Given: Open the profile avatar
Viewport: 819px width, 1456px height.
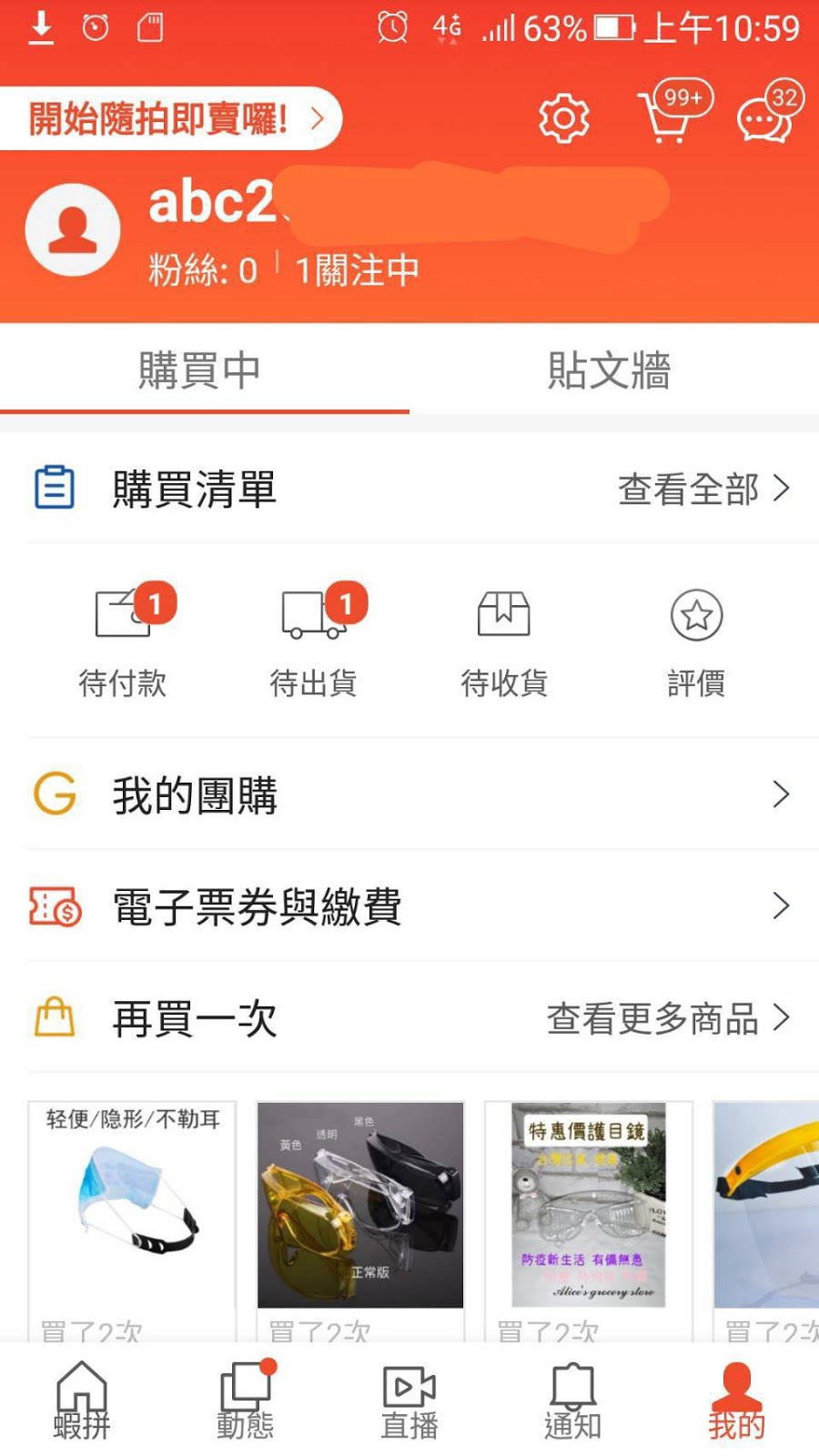Looking at the screenshot, I should pos(73,230).
